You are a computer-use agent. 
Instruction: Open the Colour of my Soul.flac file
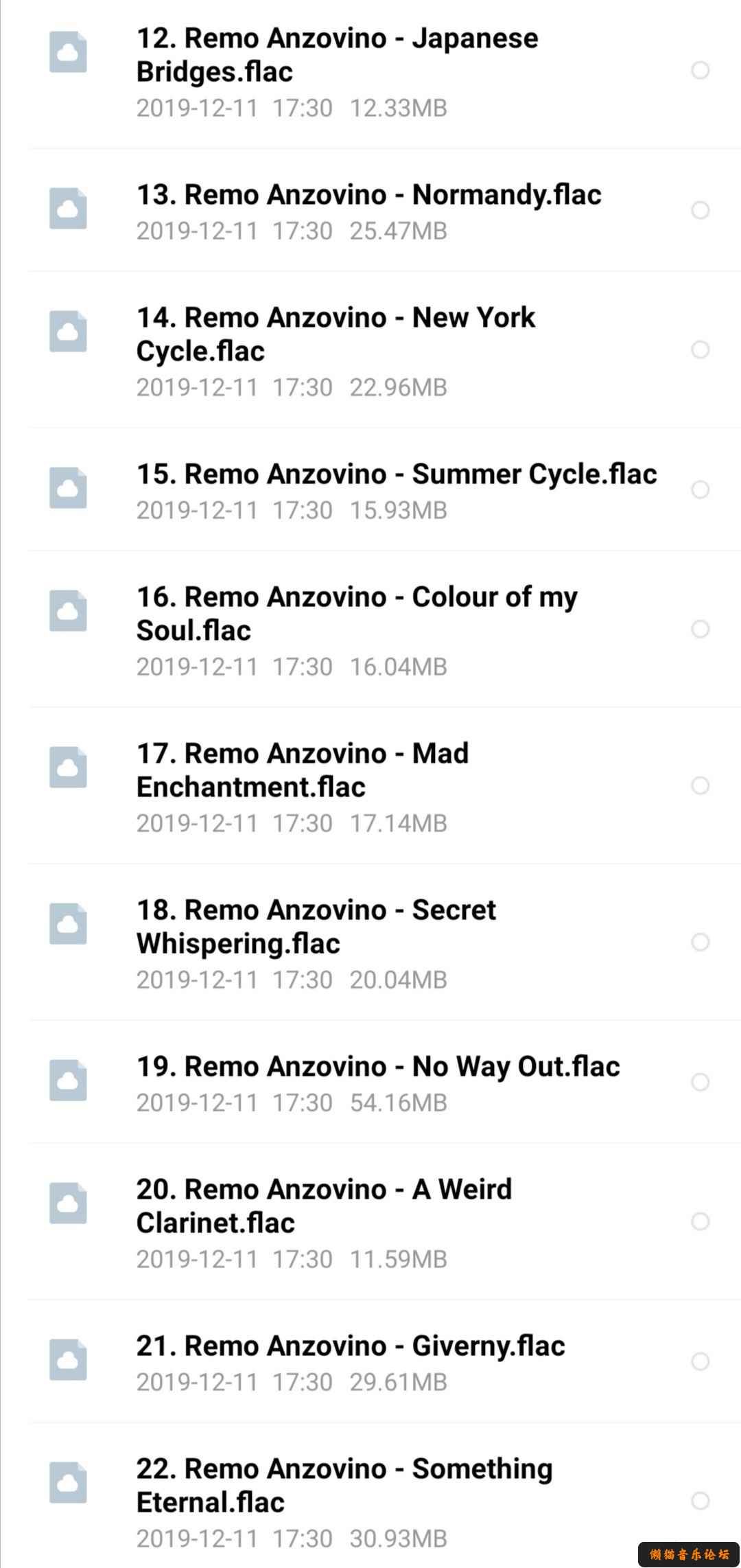pos(356,614)
